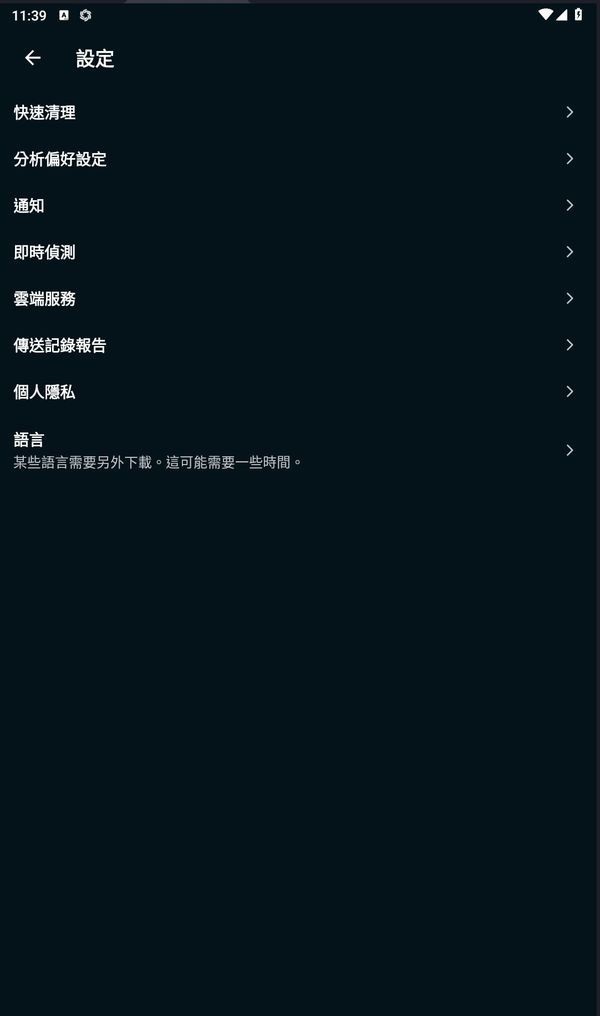Image resolution: width=600 pixels, height=1016 pixels.
Task: Open 即時偵測 settings
Action: point(300,252)
